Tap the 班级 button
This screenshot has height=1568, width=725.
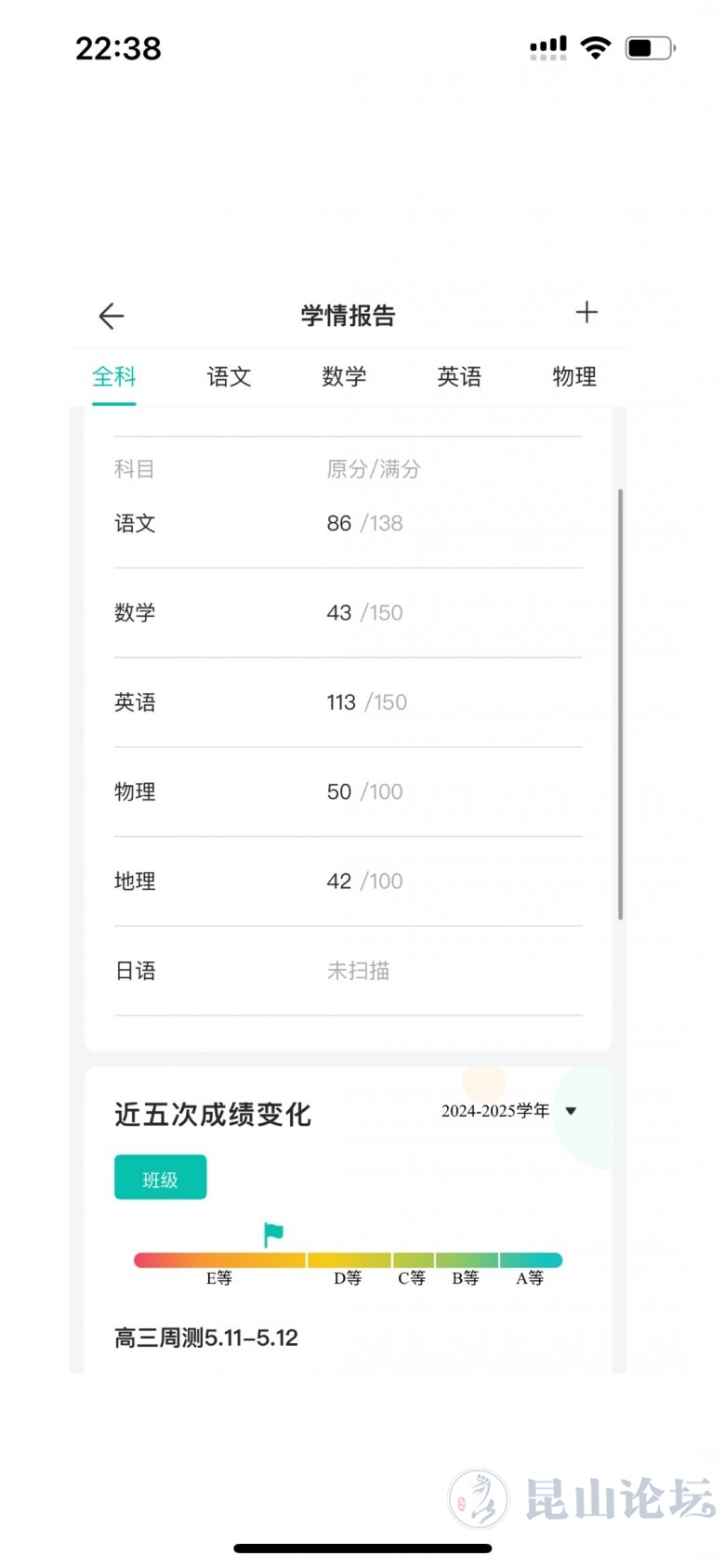pyautogui.click(x=160, y=1178)
